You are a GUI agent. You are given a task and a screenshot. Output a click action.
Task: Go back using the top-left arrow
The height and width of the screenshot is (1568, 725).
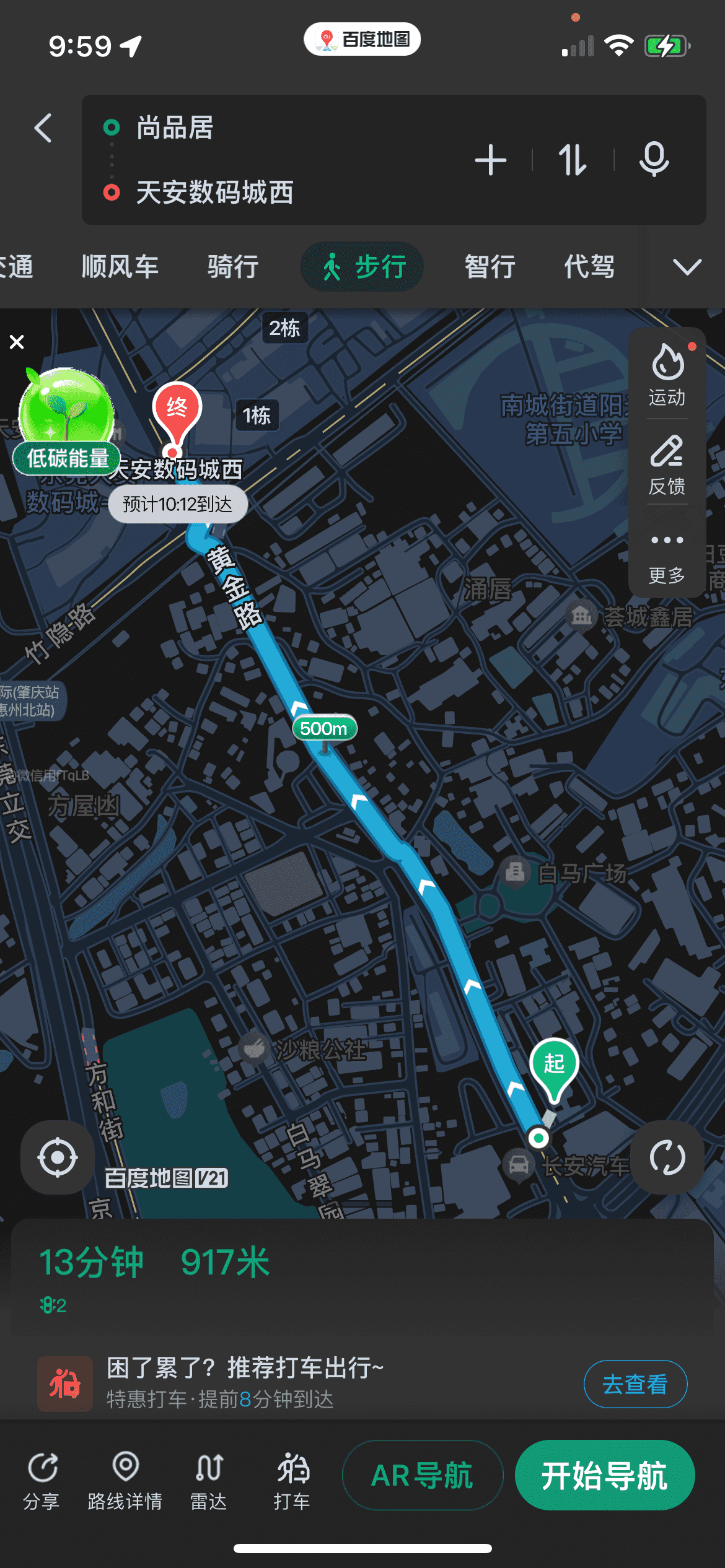point(43,129)
